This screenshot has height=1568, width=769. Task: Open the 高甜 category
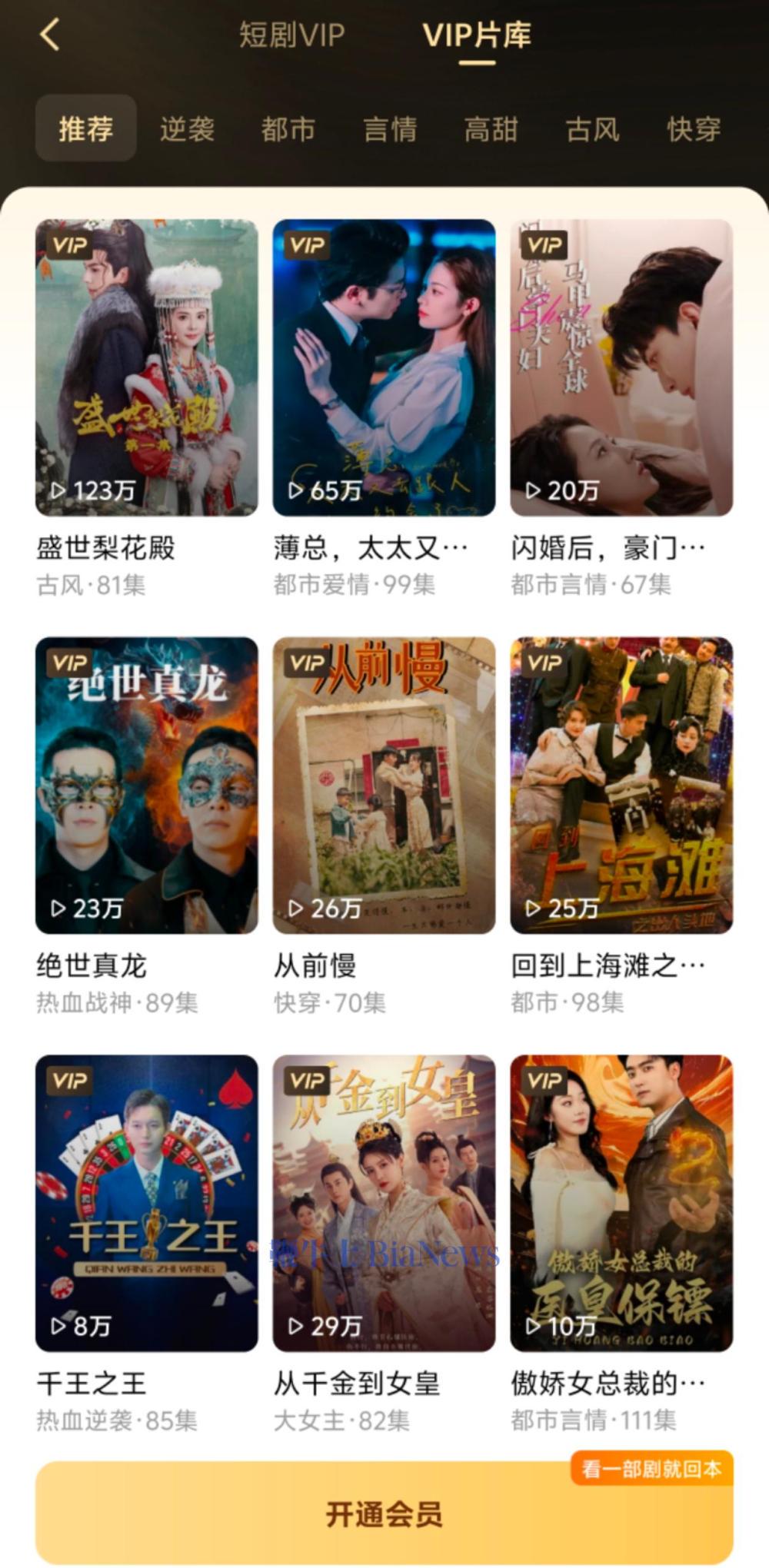click(491, 128)
